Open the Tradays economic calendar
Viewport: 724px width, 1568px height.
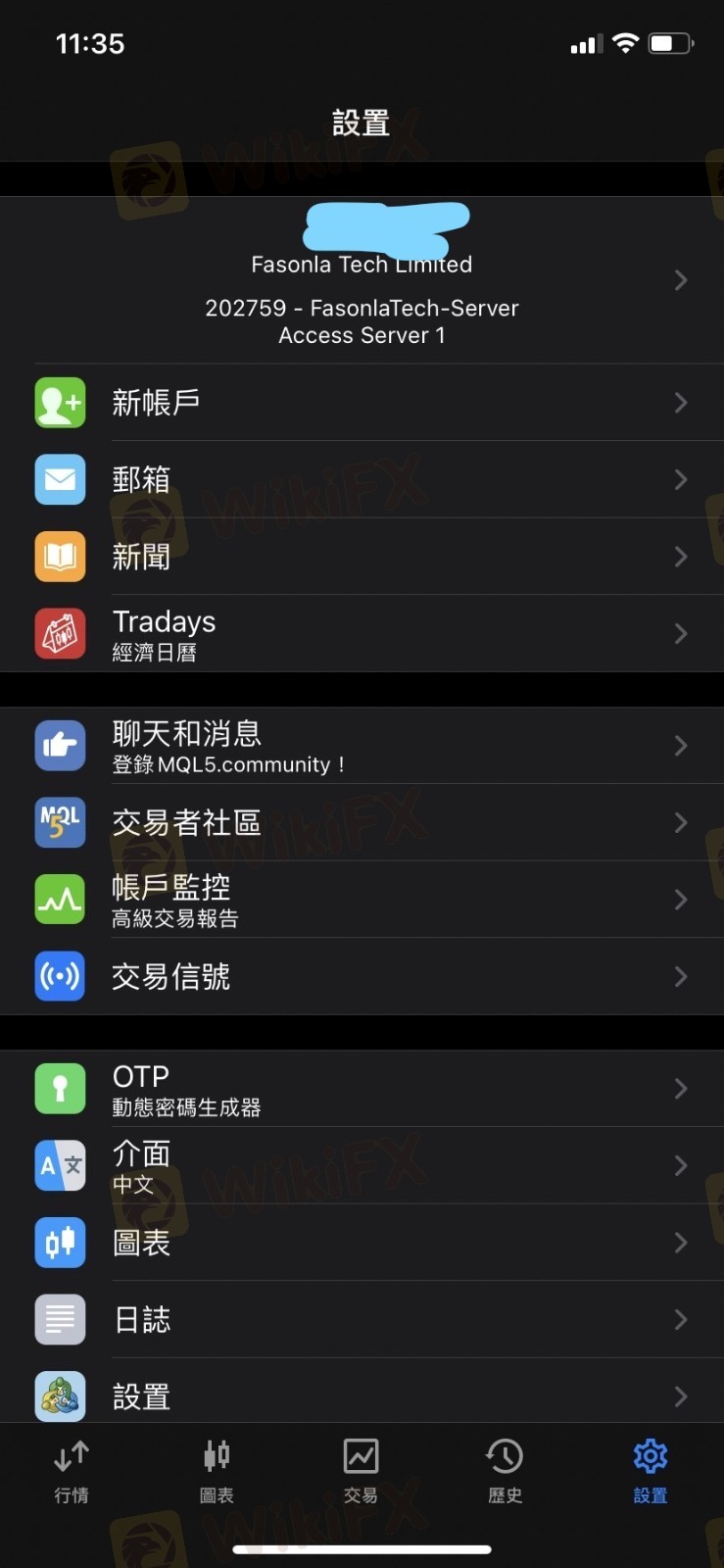pyautogui.click(x=362, y=633)
